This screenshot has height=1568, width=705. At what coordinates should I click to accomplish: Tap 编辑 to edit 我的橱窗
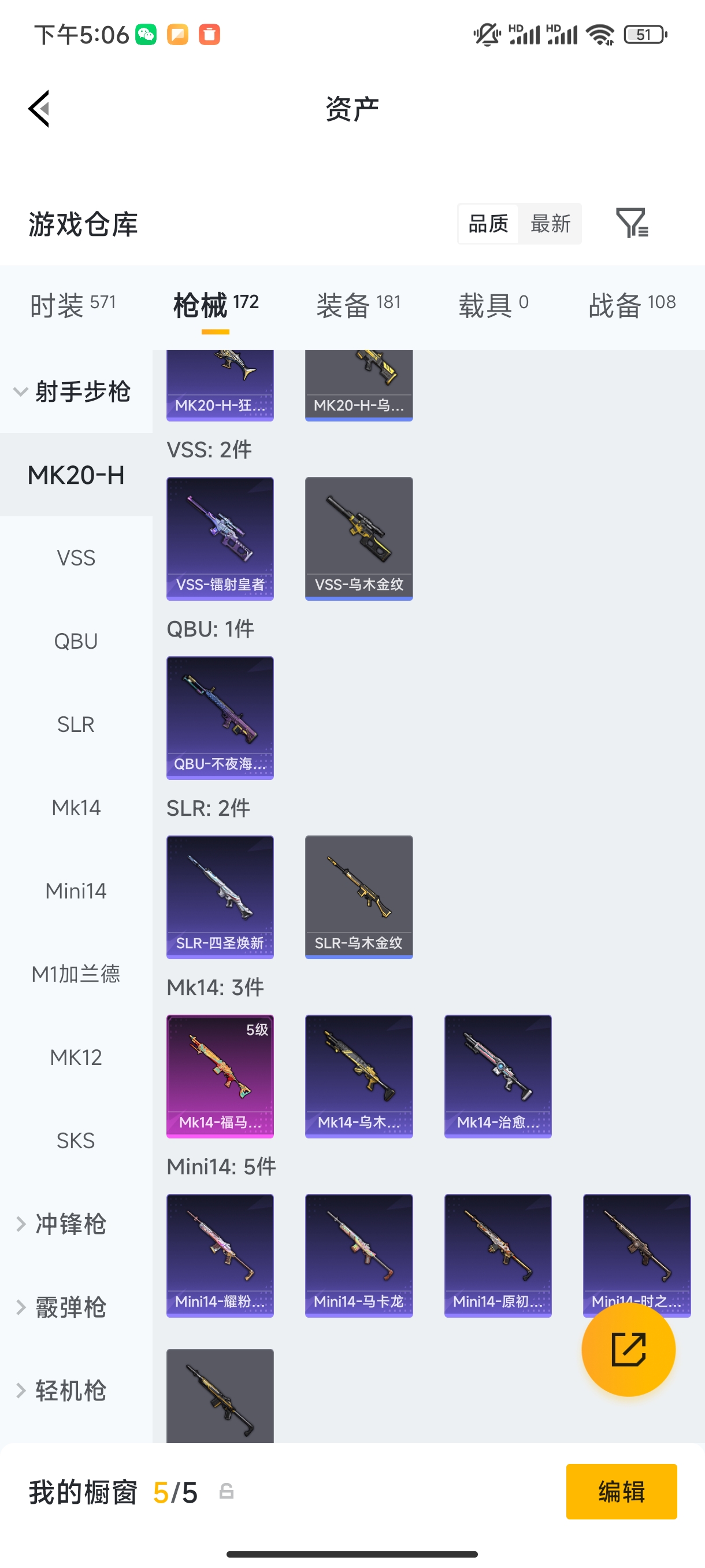621,1491
